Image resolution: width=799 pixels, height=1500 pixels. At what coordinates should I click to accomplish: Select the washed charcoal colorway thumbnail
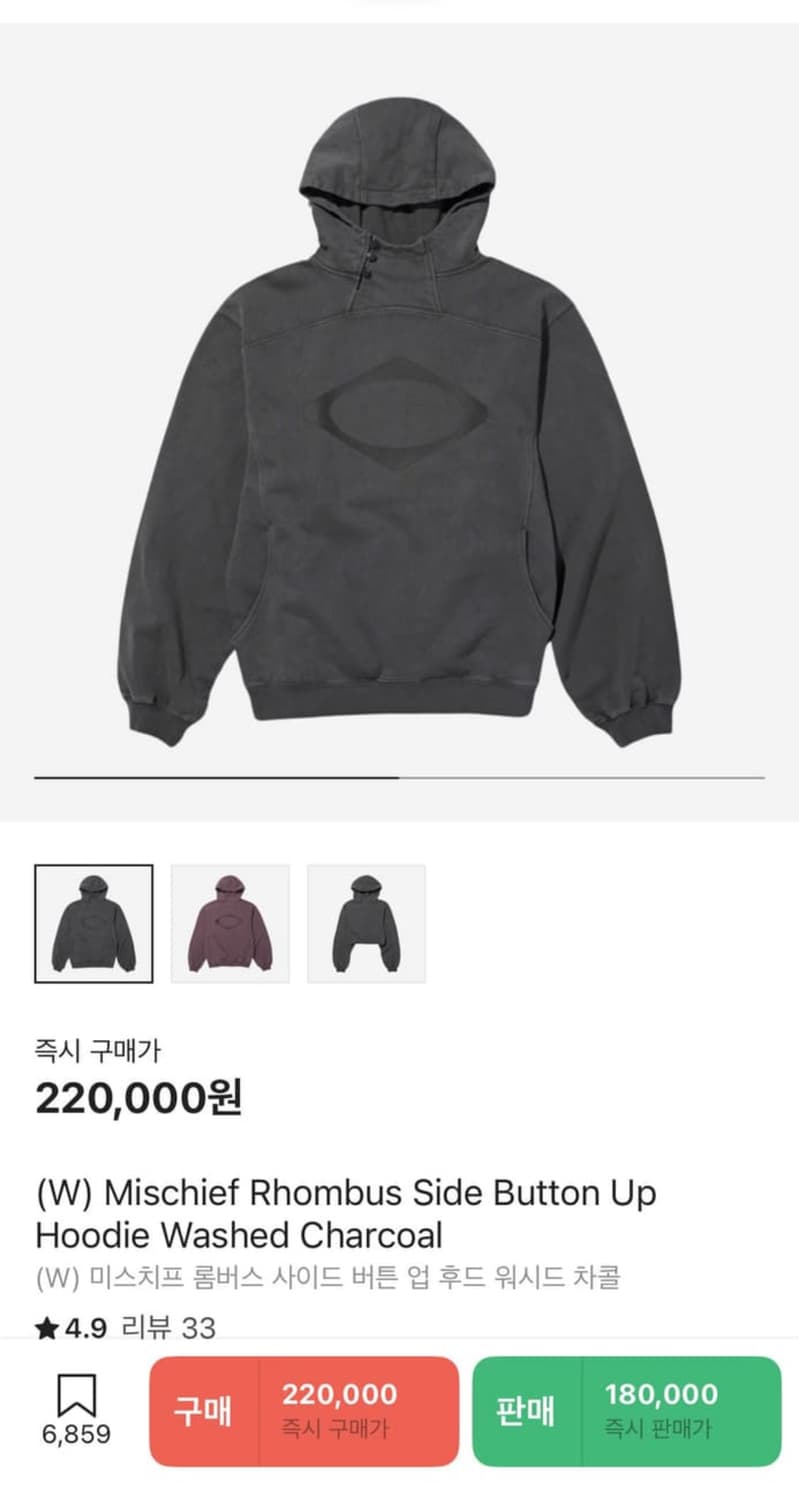point(93,921)
